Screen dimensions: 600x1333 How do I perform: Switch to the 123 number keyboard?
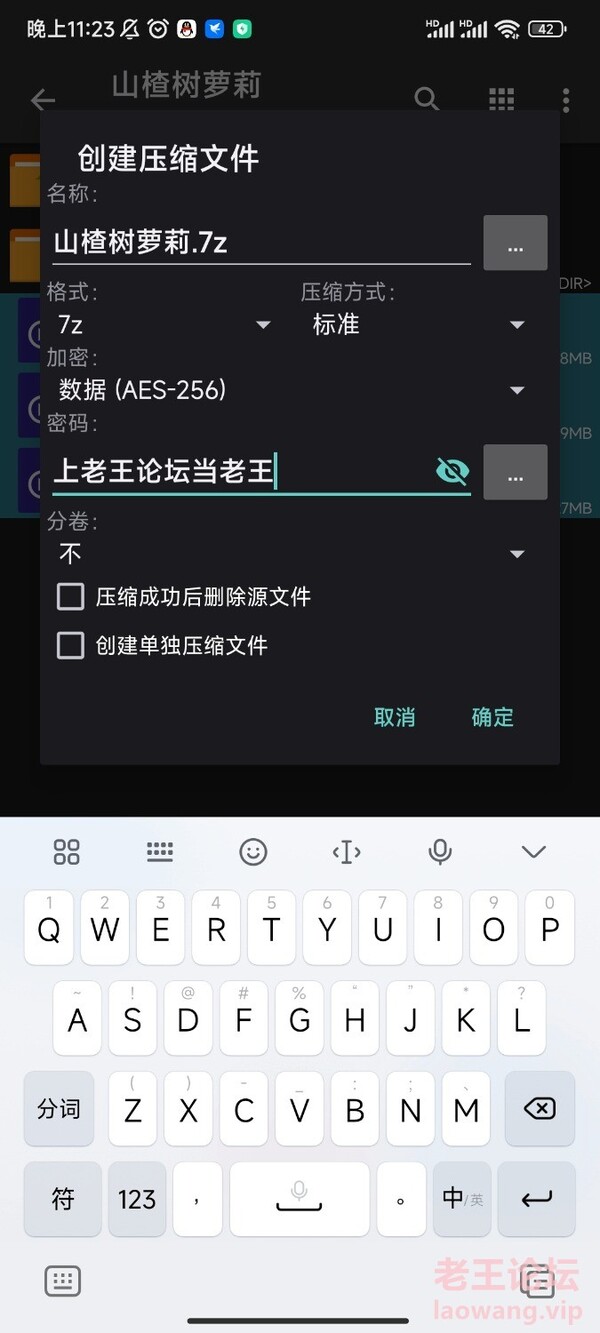tap(137, 1198)
